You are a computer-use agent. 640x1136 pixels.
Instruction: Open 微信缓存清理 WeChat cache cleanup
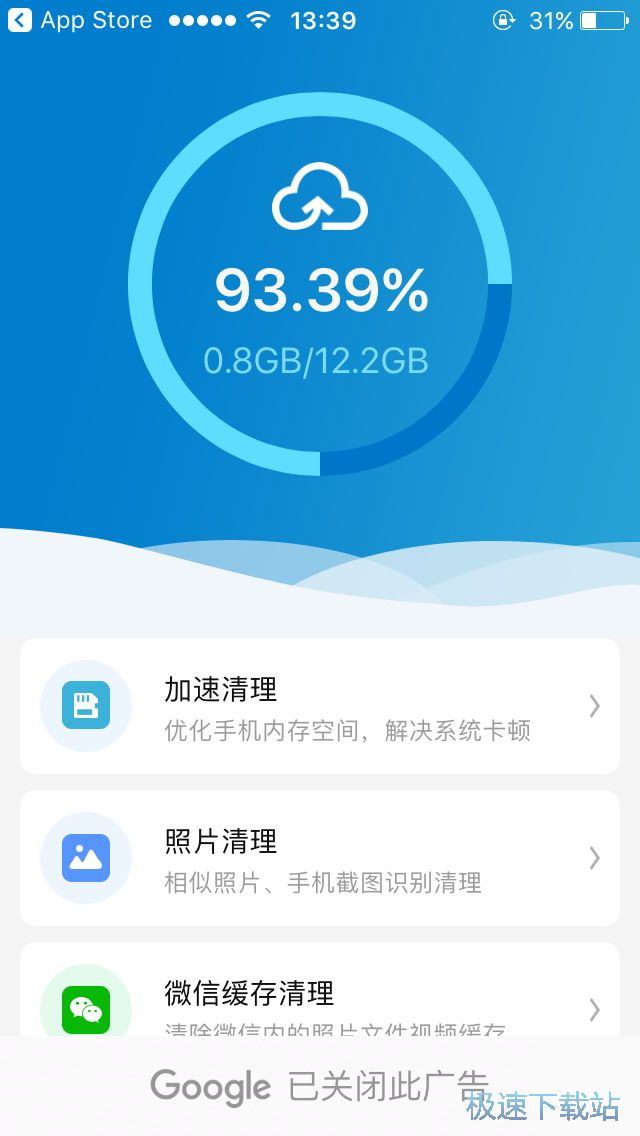pos(320,995)
